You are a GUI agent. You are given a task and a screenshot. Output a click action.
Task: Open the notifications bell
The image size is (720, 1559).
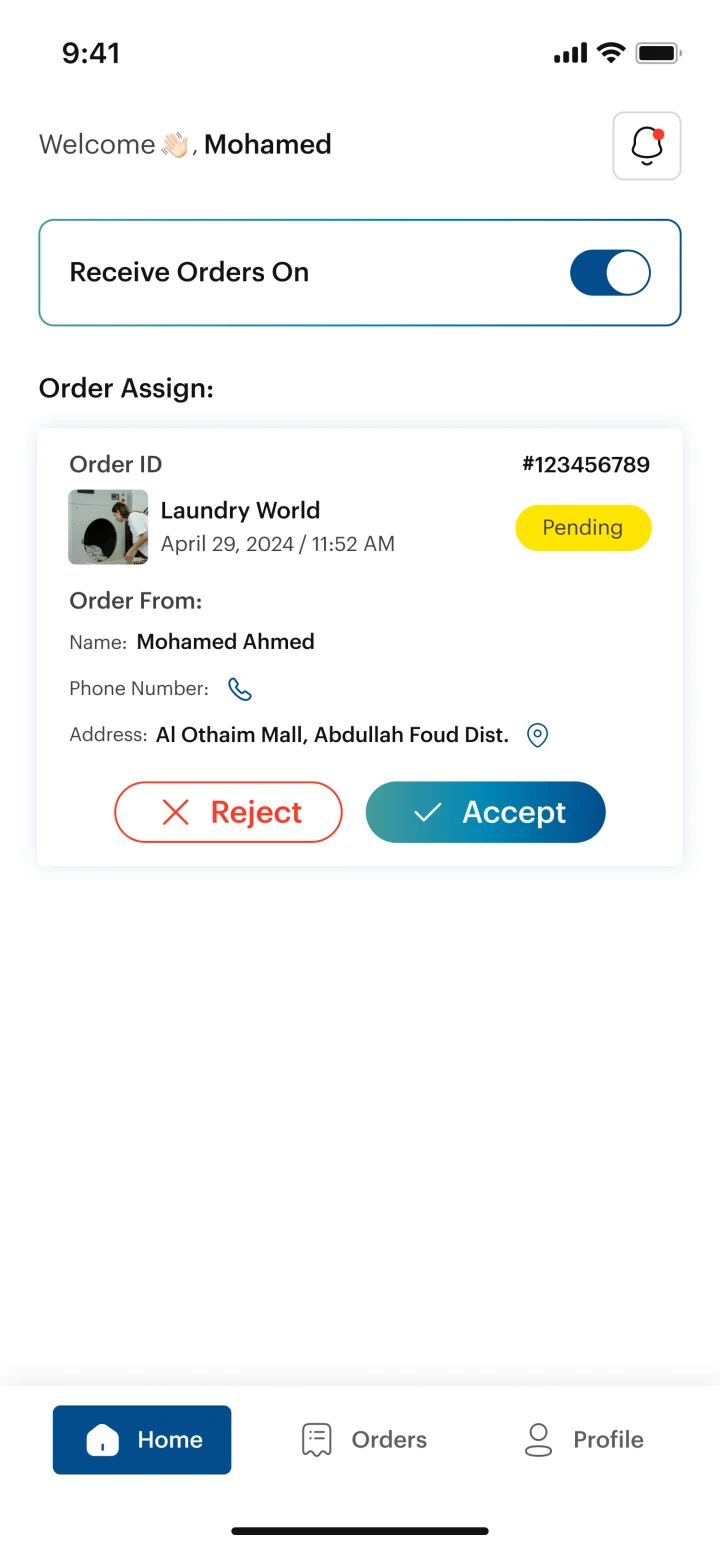tap(647, 146)
